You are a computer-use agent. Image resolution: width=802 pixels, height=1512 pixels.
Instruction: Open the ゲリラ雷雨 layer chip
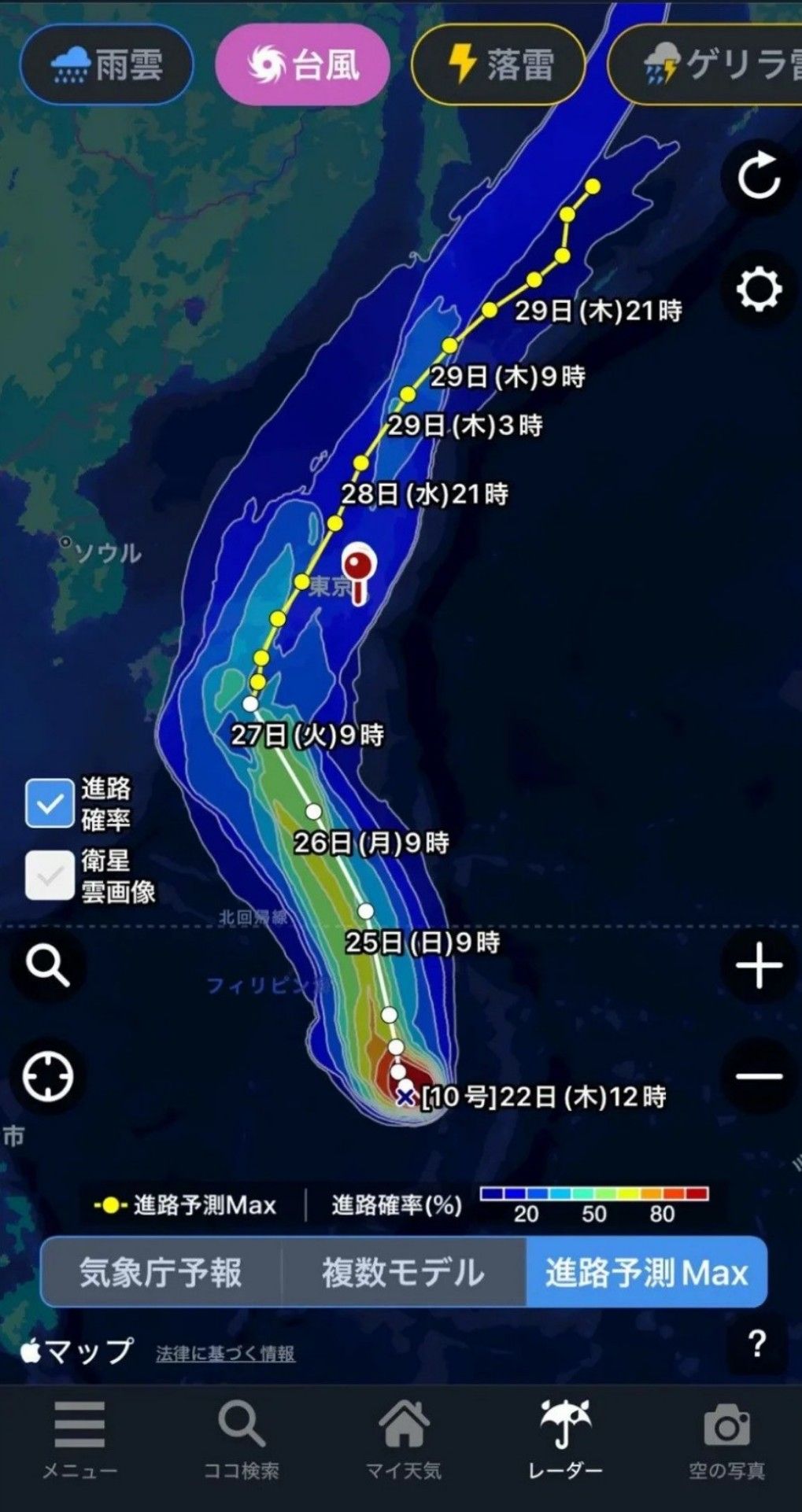[x=708, y=65]
